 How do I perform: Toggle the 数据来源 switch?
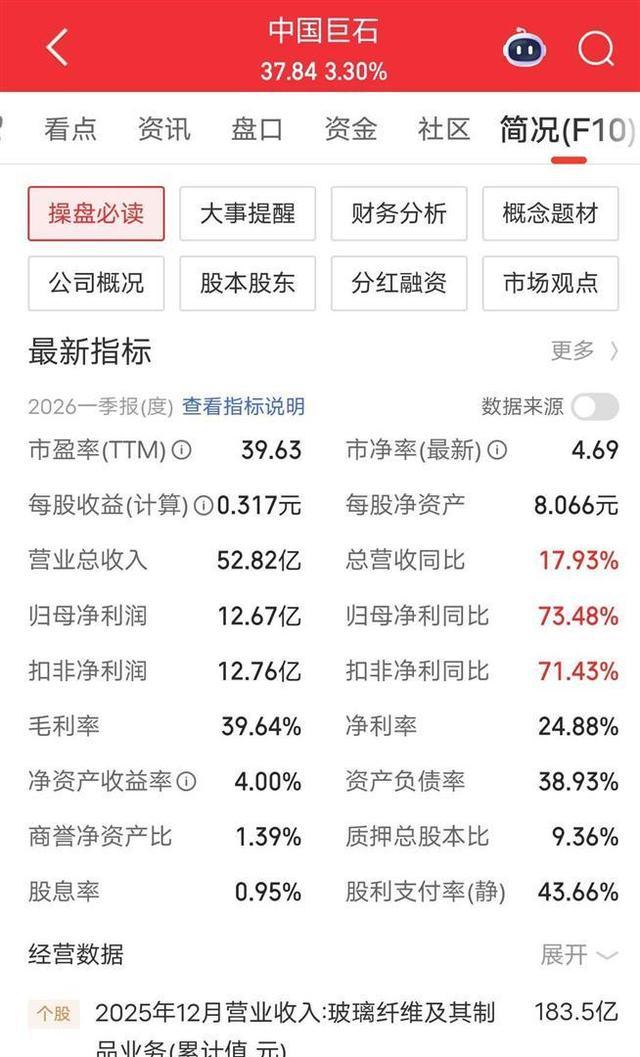pyautogui.click(x=594, y=406)
